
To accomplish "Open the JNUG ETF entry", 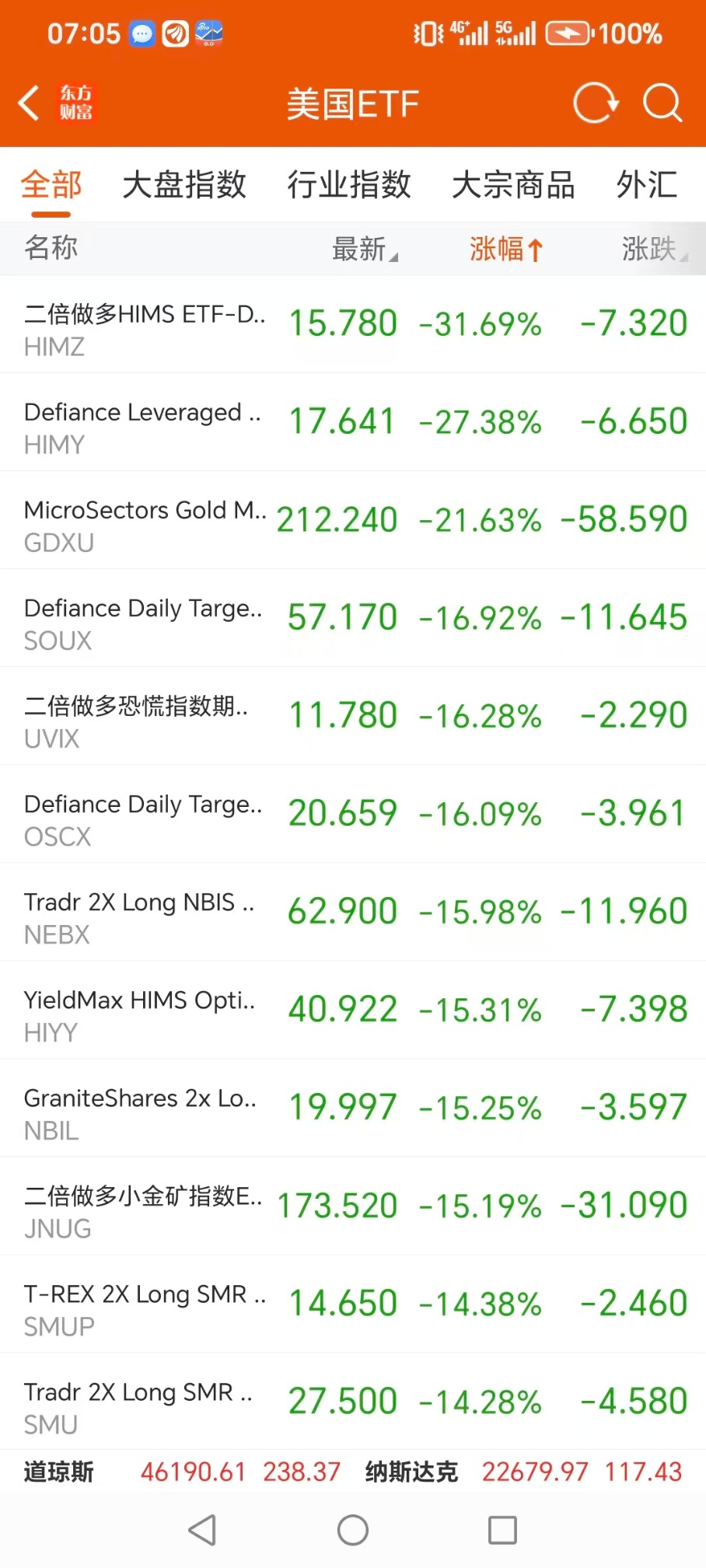I will [353, 1207].
